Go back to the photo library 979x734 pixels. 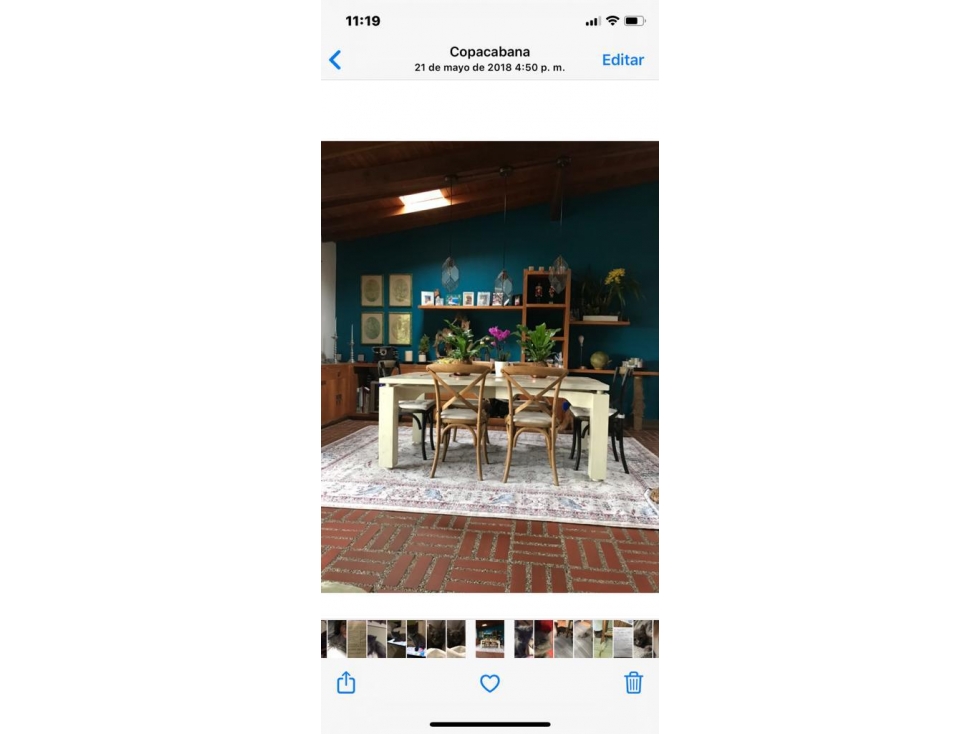(335, 60)
